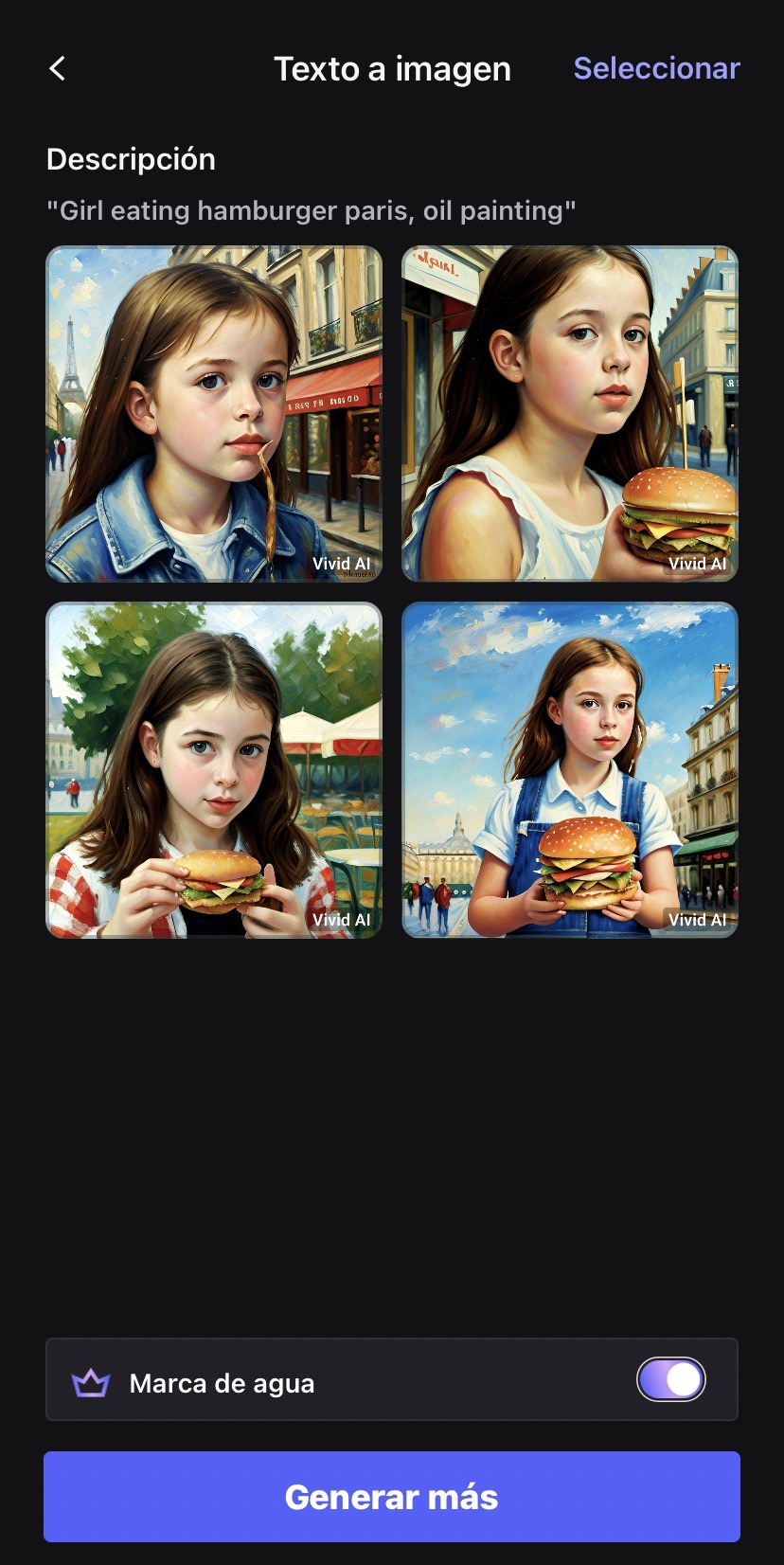Screen dimensions: 784x1565
Task: Go back with the top-left arrow
Action: [x=58, y=68]
